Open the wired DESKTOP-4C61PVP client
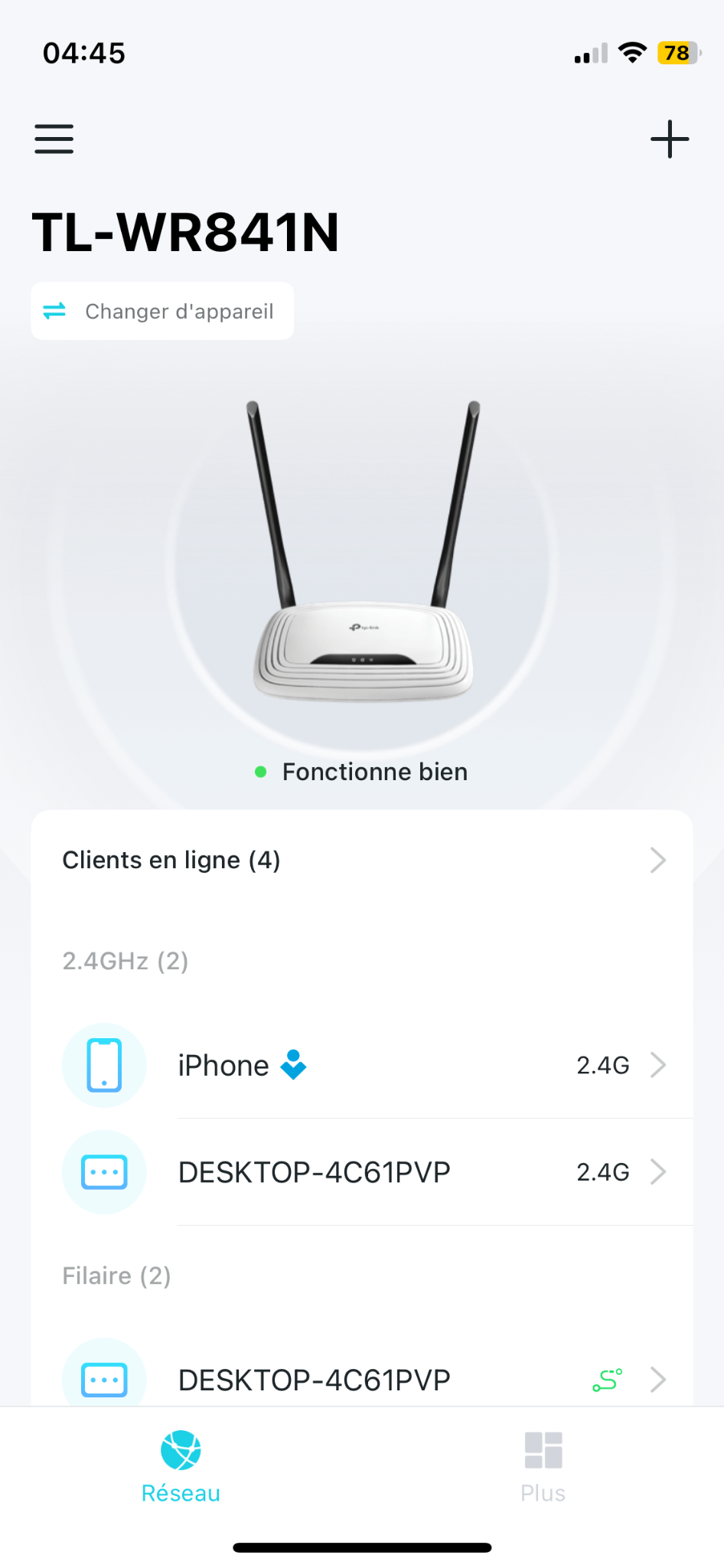This screenshot has height=1568, width=724. pyautogui.click(x=362, y=1378)
